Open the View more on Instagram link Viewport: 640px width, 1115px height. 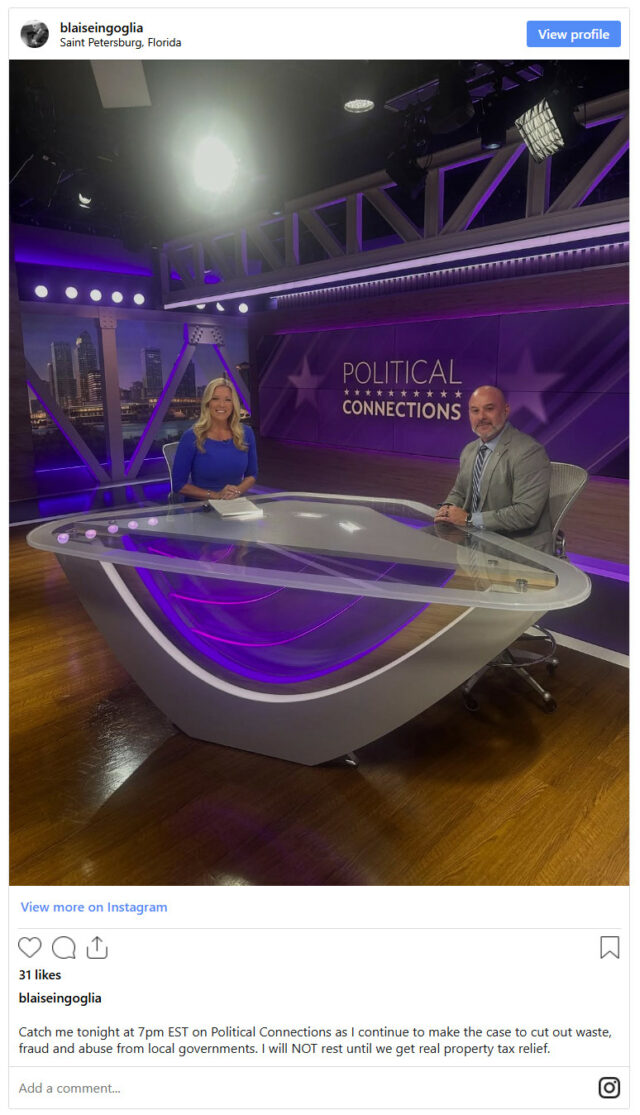[x=94, y=907]
